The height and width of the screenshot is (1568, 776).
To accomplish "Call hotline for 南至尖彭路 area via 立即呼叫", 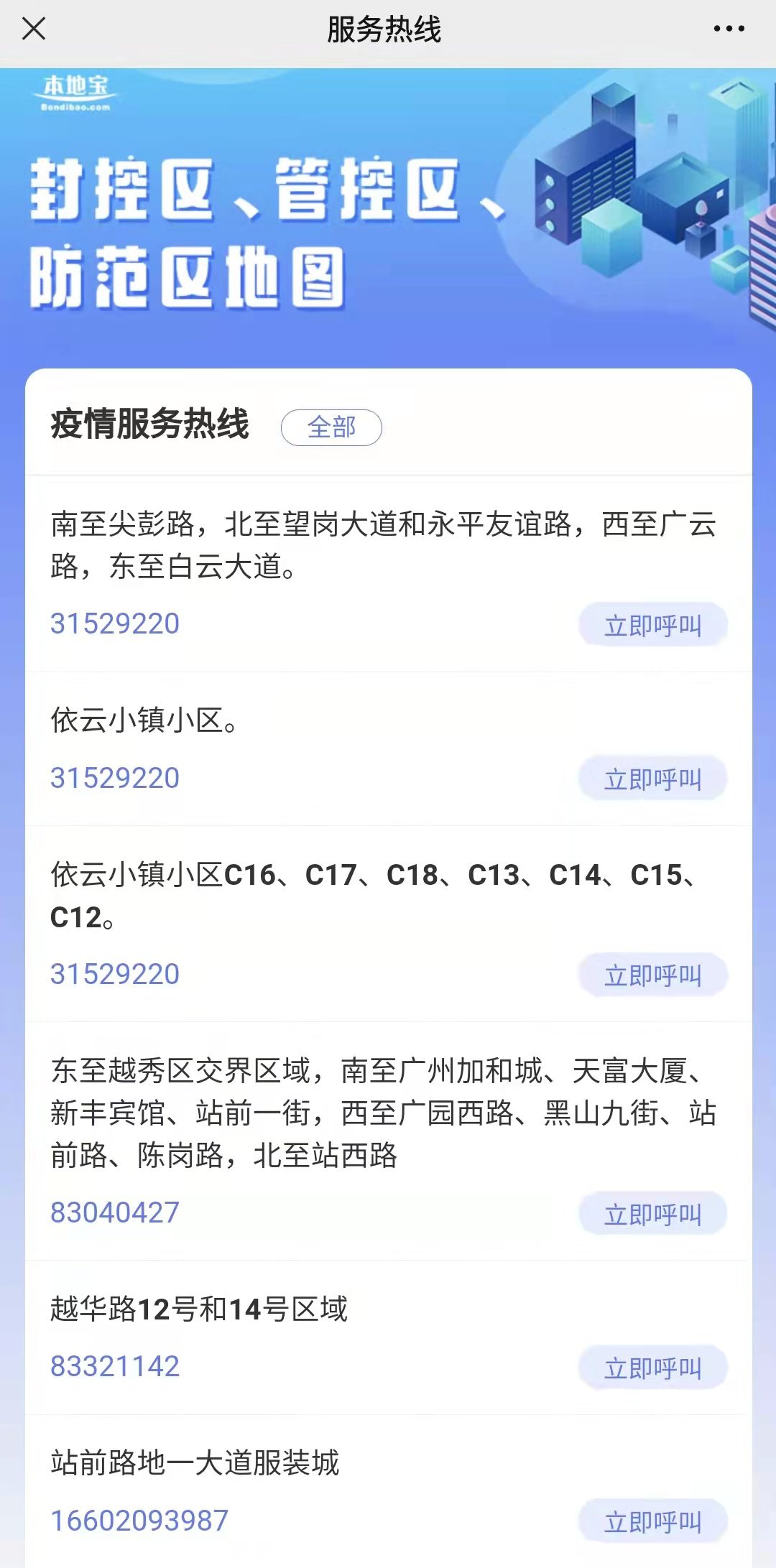I will (652, 625).
